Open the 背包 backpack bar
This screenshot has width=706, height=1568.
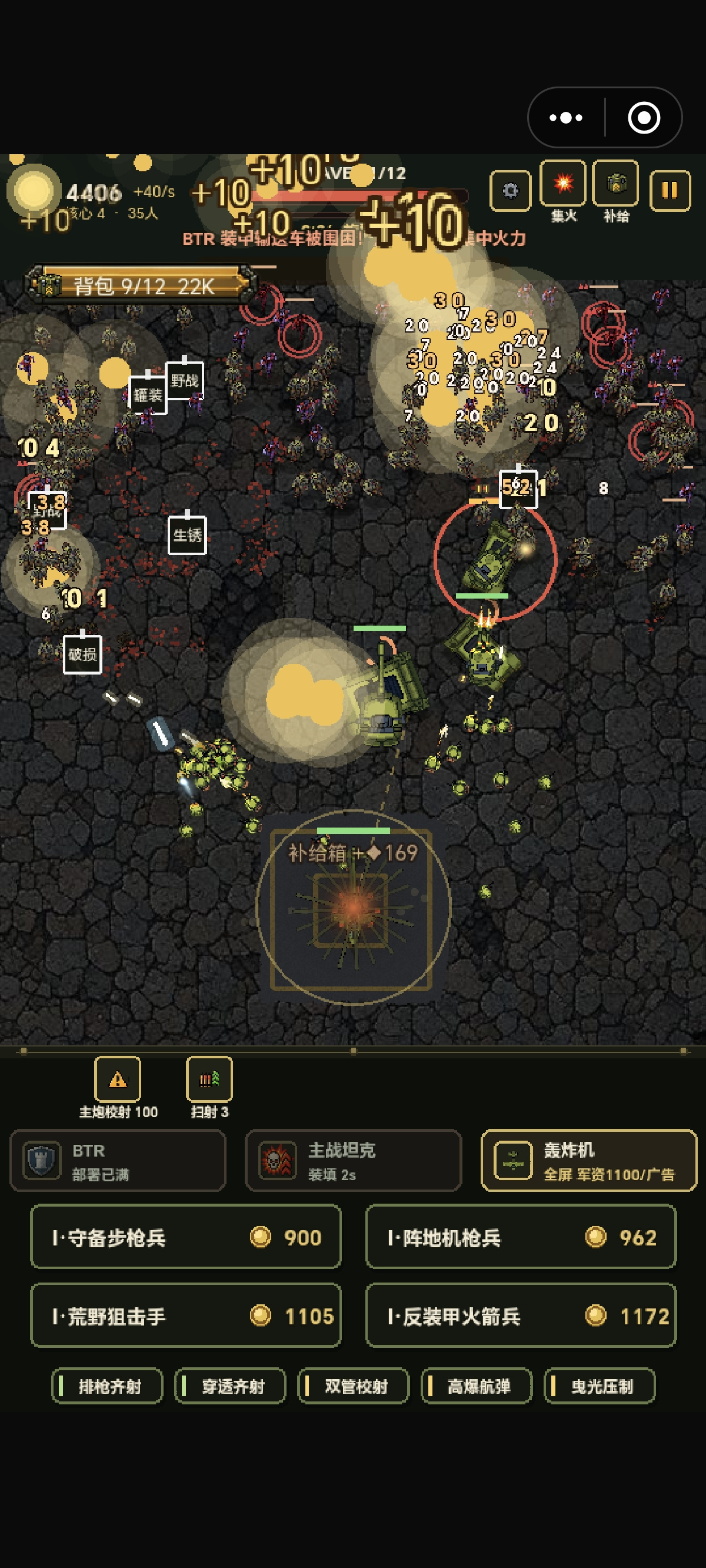tap(141, 284)
